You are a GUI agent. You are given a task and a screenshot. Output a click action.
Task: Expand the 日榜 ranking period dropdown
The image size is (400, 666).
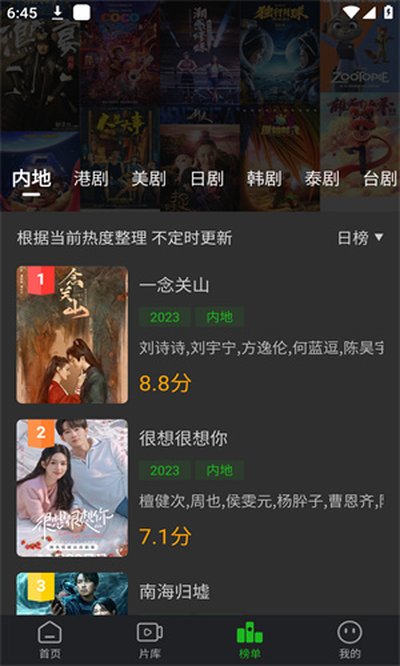(360, 238)
